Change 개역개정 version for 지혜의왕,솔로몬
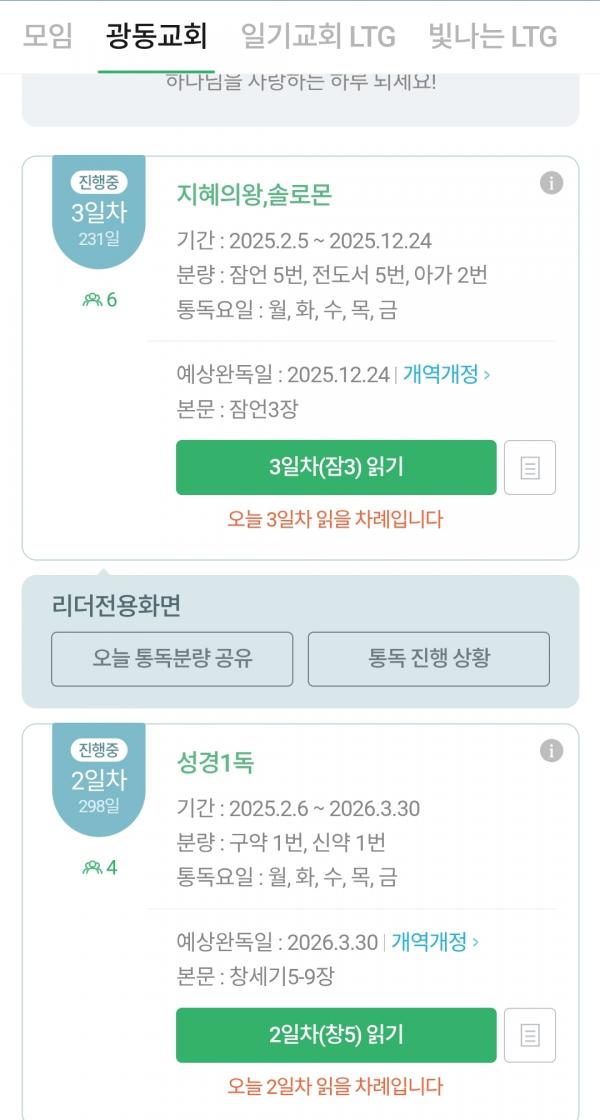Screen dimensions: 600x1120 point(446,375)
